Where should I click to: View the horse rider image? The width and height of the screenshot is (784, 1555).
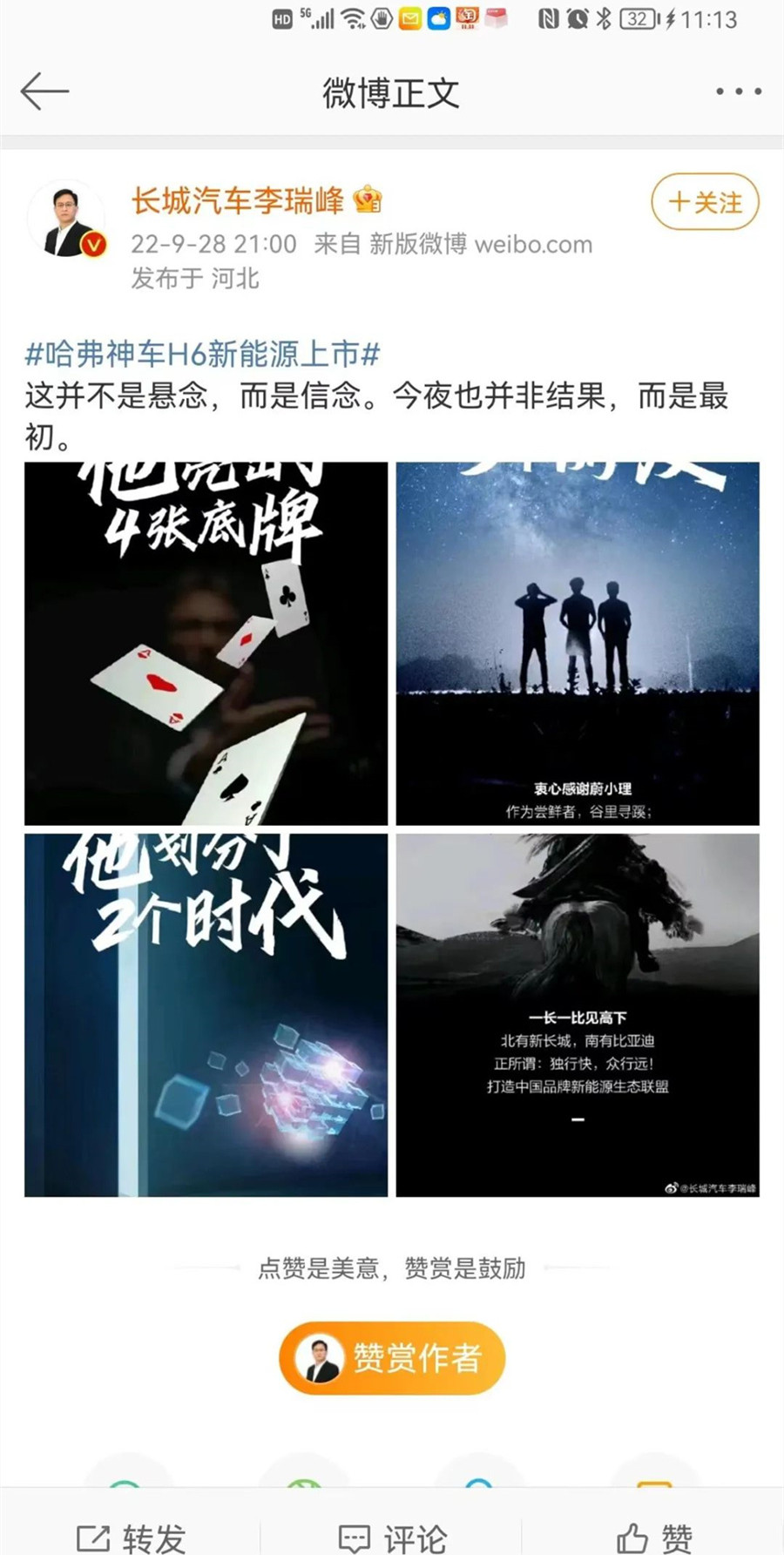578,1015
